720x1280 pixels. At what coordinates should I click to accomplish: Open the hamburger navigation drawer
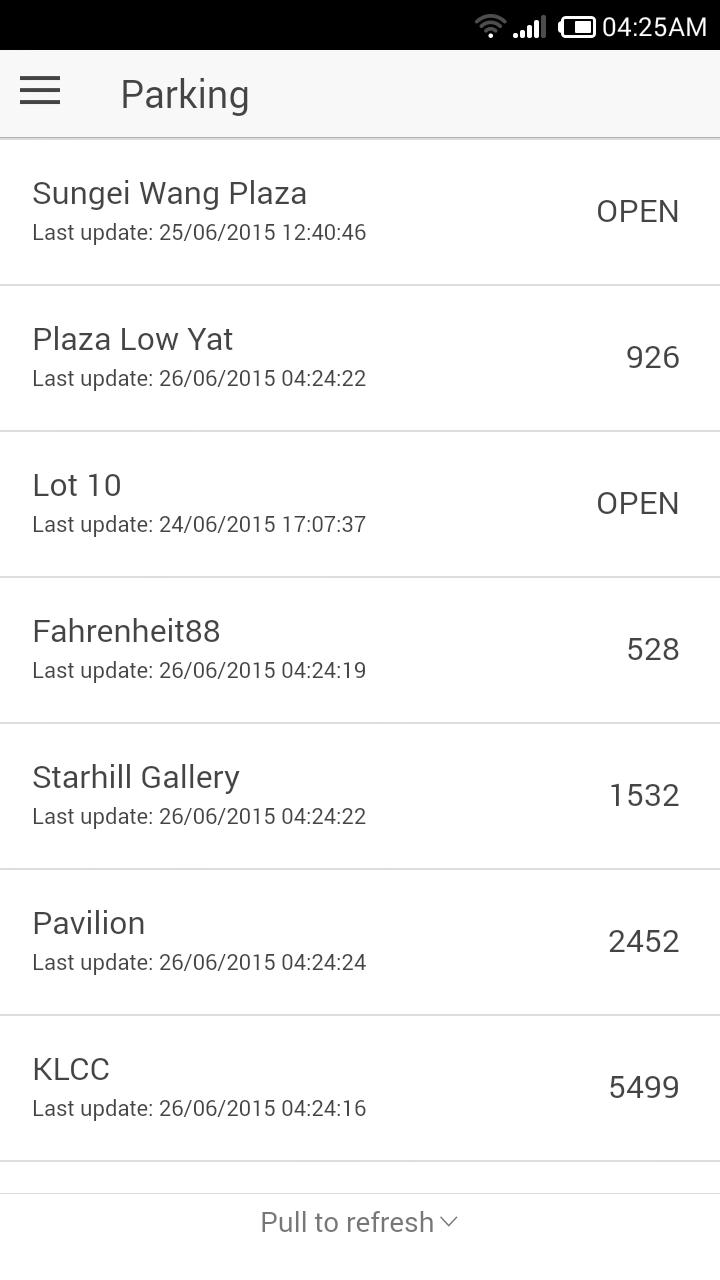point(40,91)
